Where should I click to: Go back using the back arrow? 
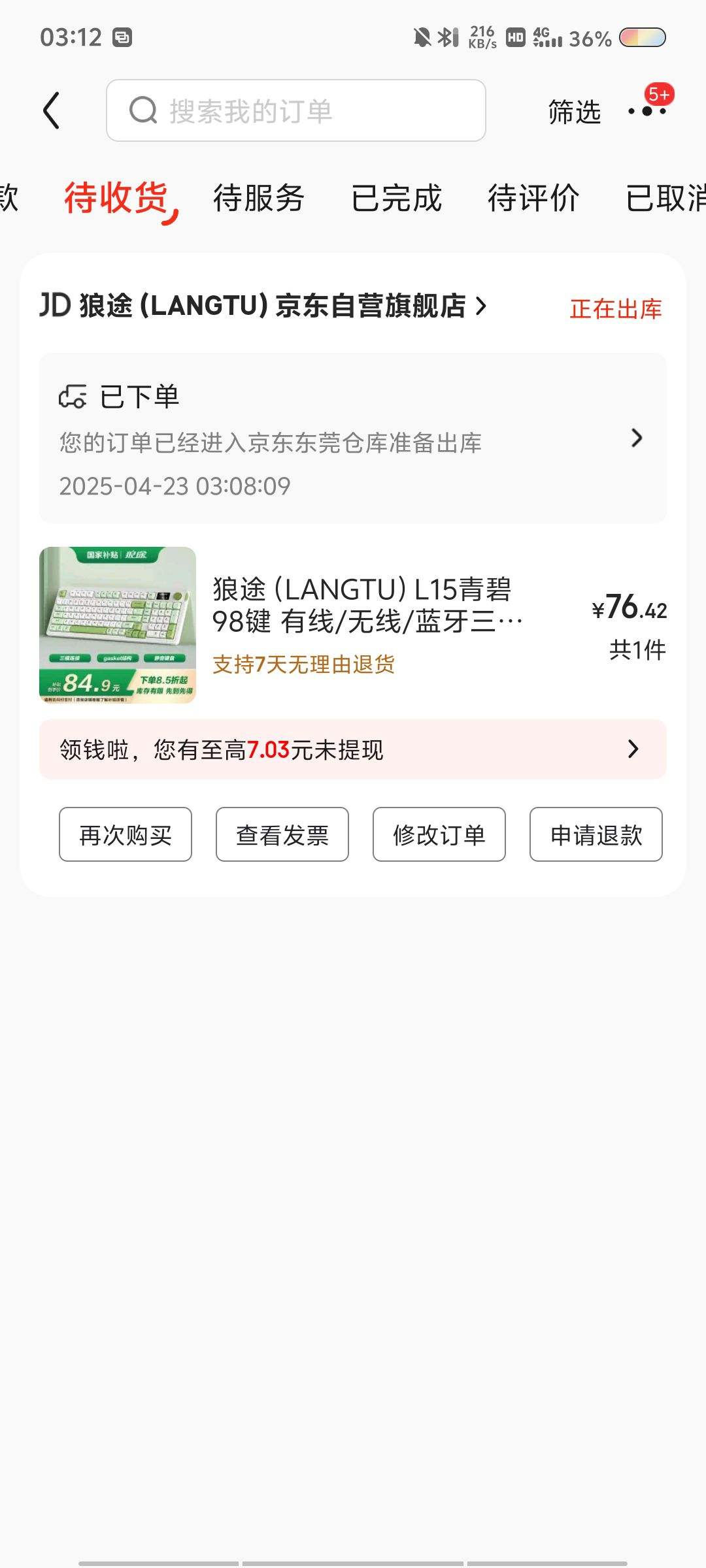click(x=52, y=110)
